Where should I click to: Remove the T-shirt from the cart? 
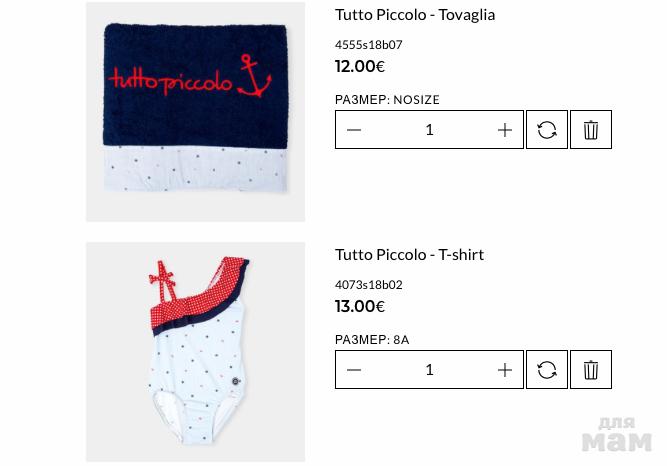click(x=591, y=370)
